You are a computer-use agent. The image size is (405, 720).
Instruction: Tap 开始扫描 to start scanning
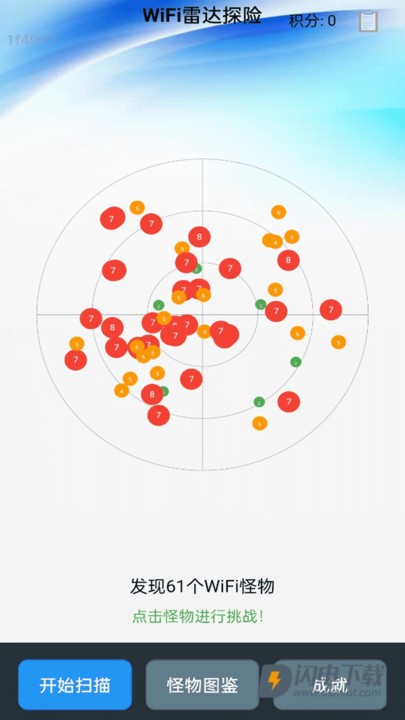pos(75,685)
